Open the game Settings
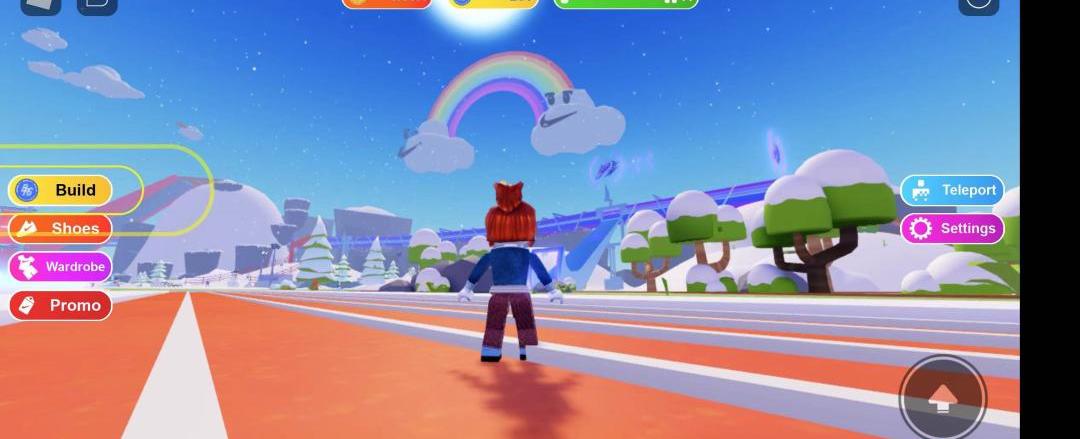 [x=952, y=228]
